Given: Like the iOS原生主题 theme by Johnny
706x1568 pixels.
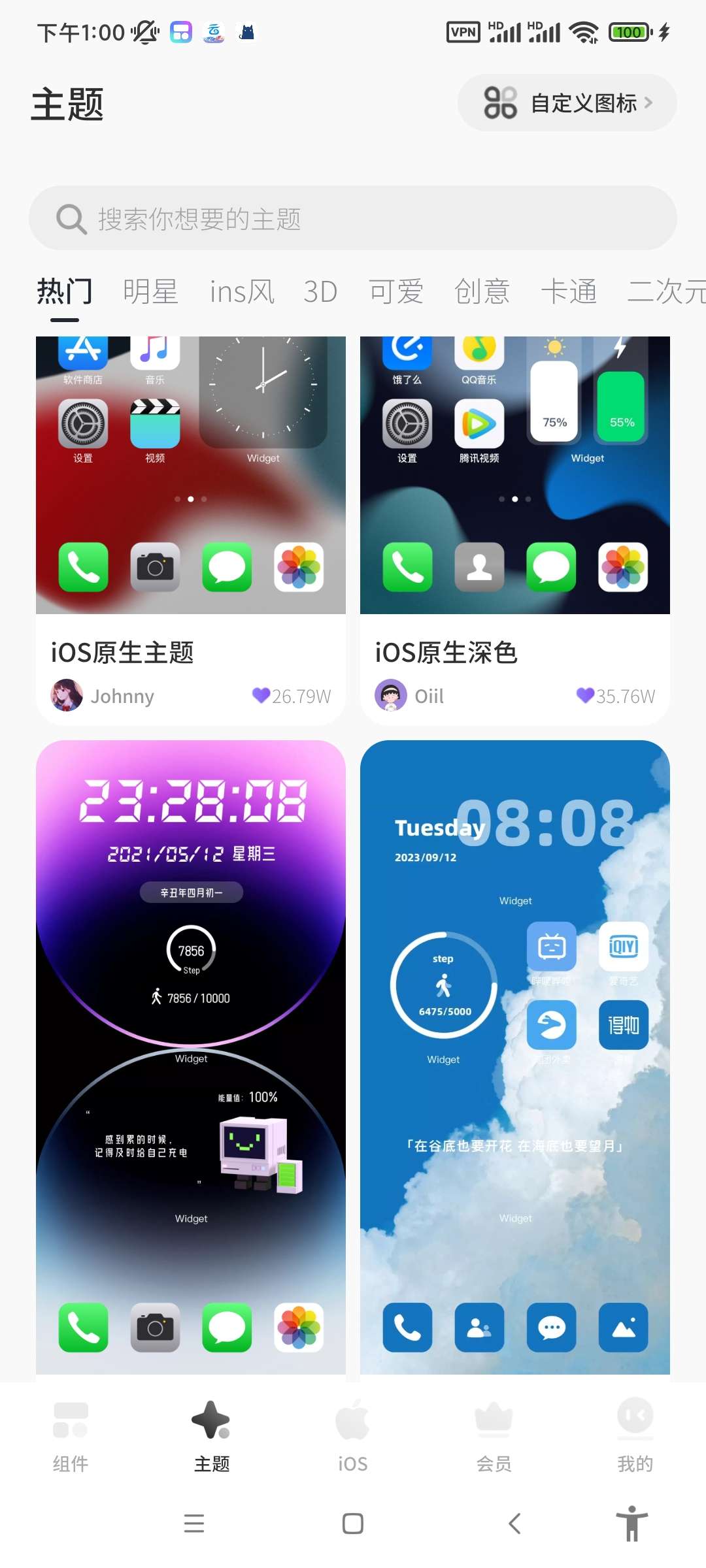Looking at the screenshot, I should tap(261, 696).
